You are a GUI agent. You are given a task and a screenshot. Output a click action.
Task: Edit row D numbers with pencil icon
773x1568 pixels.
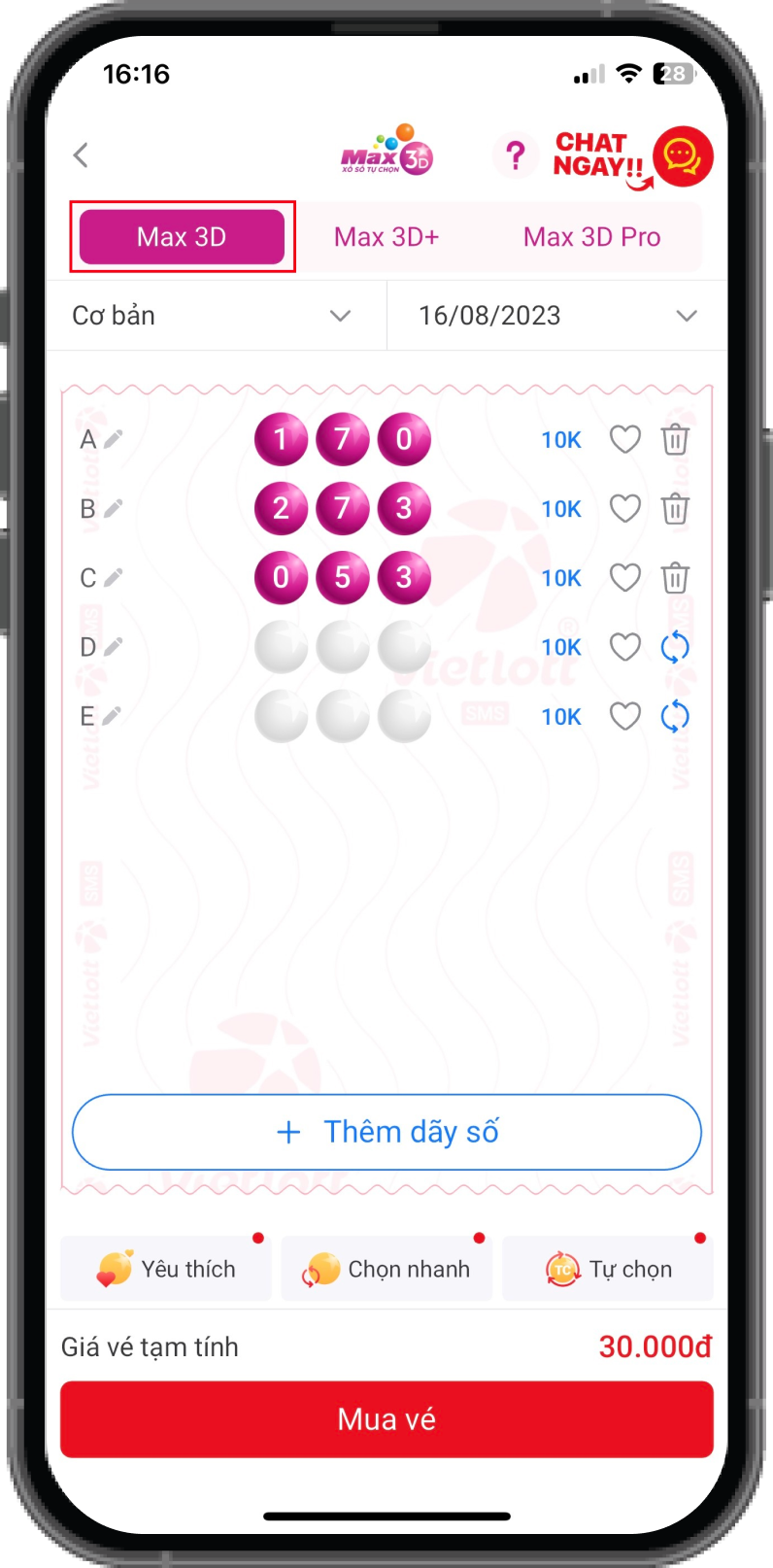coord(113,647)
